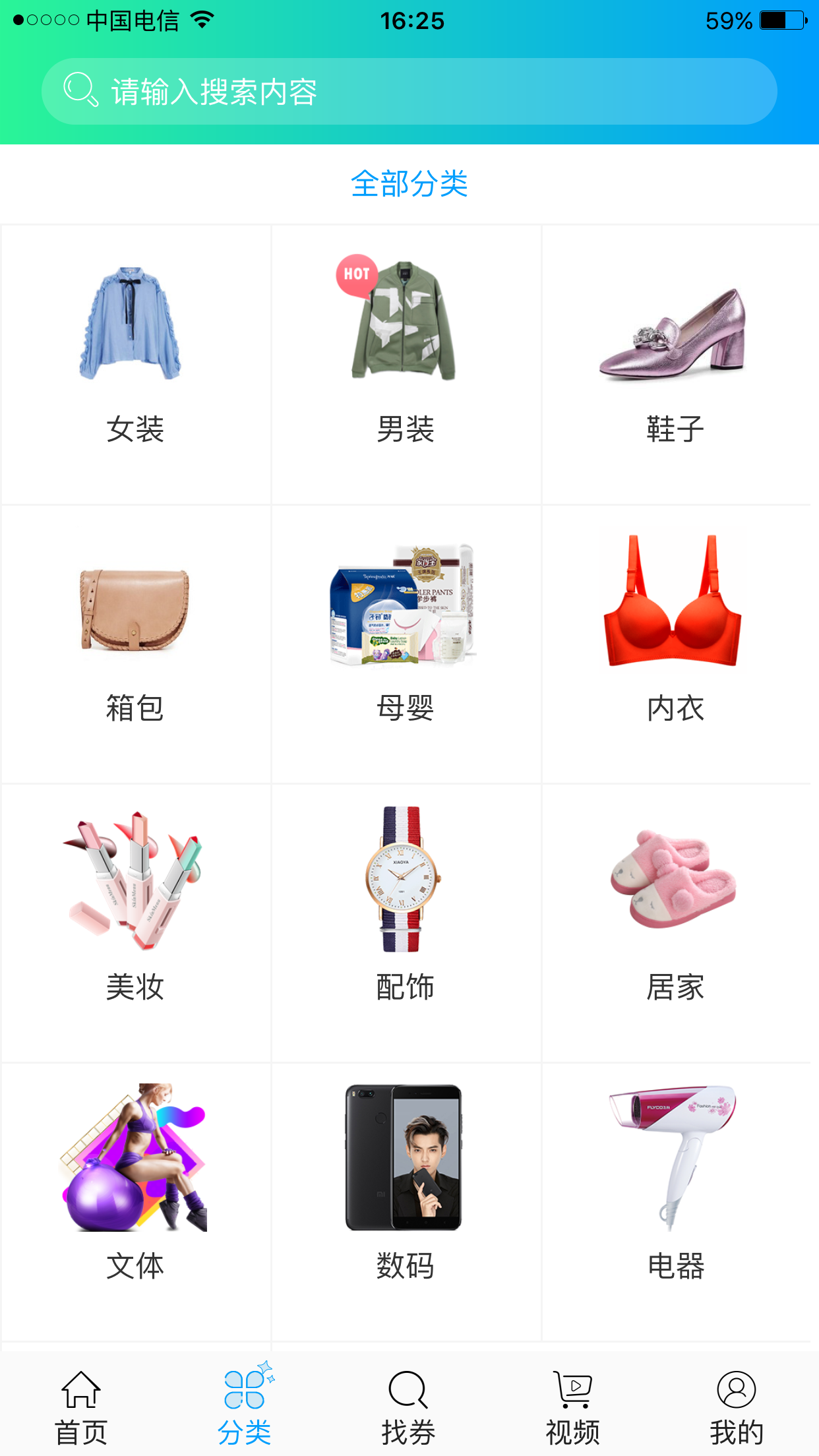Open the 数码 category
819x1456 pixels.
click(x=406, y=1201)
